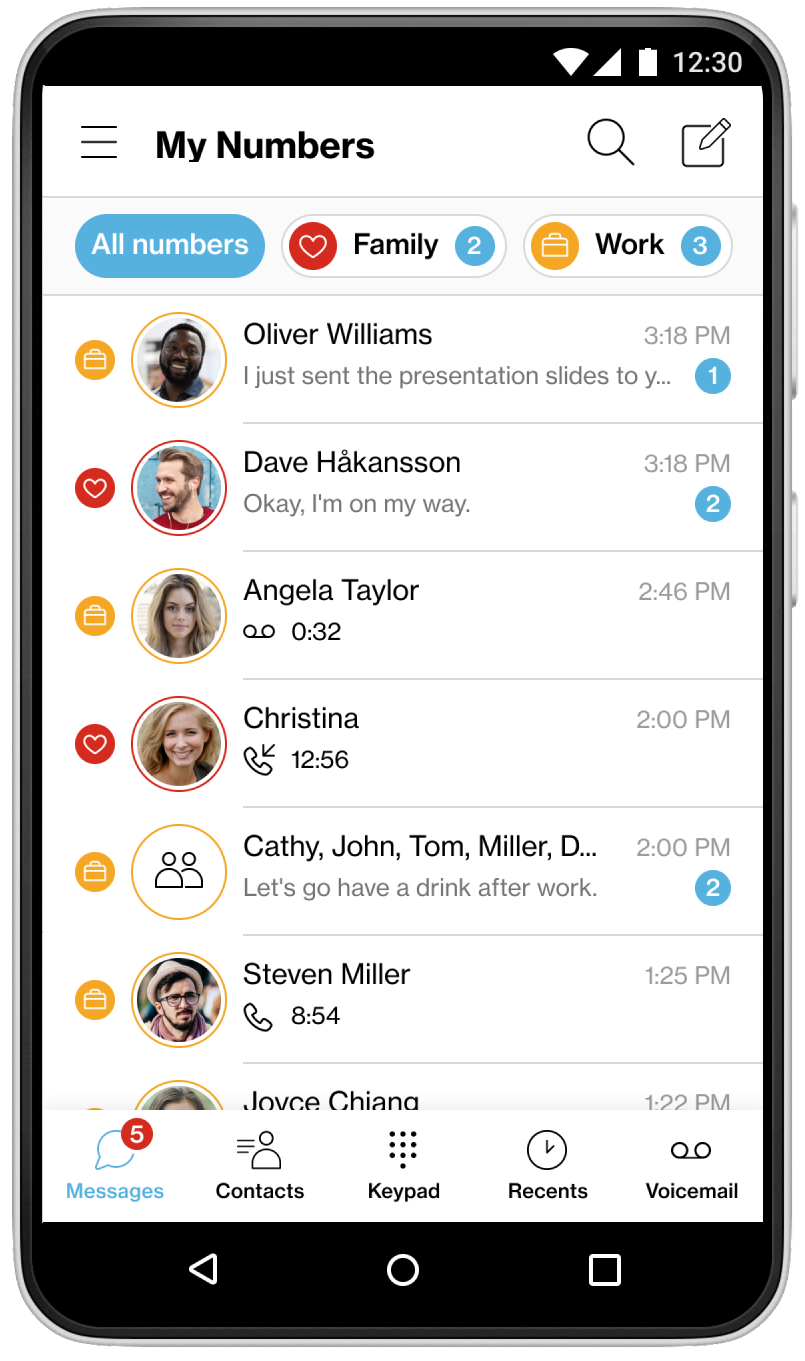The width and height of the screenshot is (805, 1361).
Task: Compose a new message
Action: (x=706, y=143)
